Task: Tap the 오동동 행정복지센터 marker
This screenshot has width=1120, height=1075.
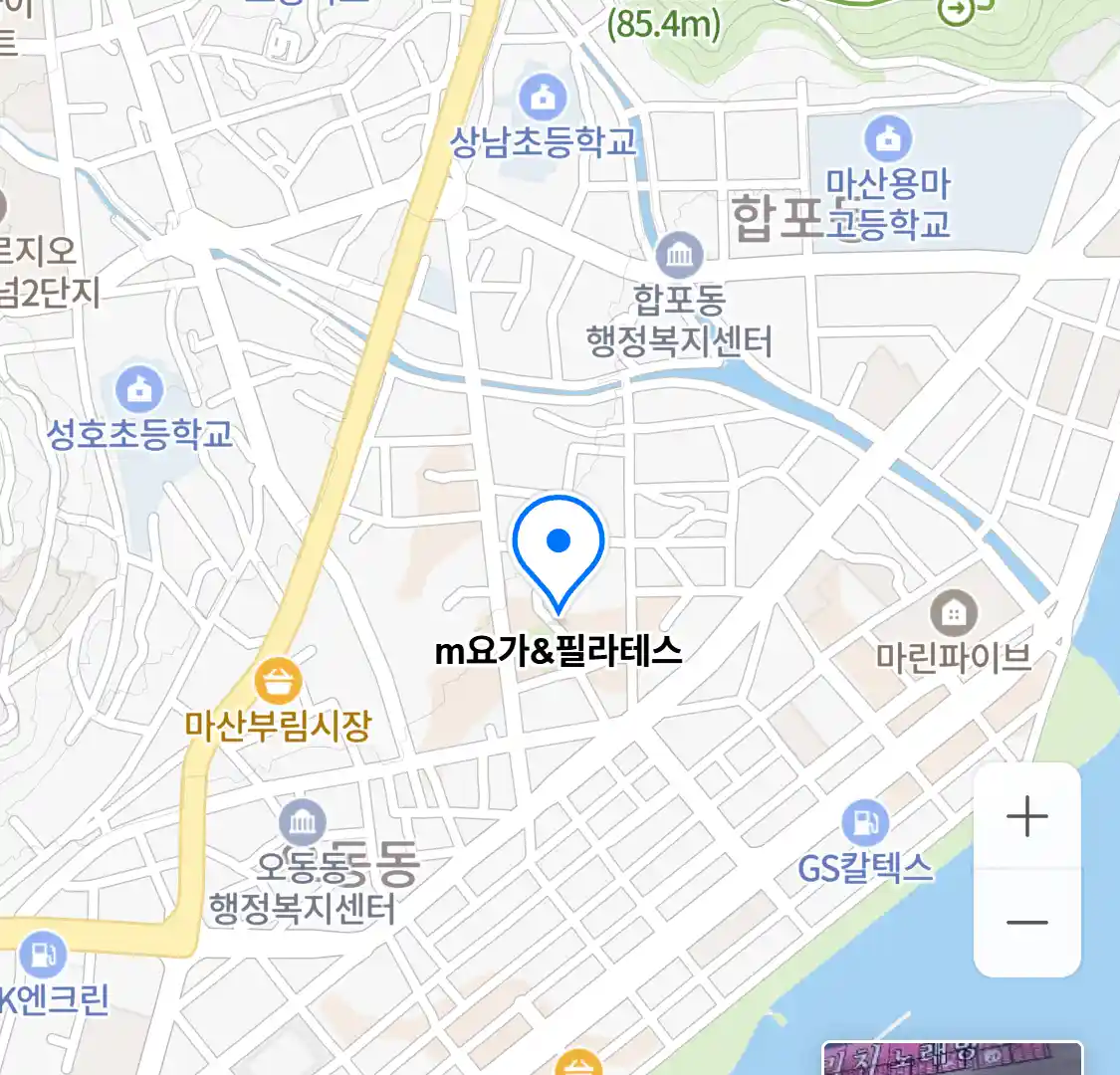Action: (303, 822)
